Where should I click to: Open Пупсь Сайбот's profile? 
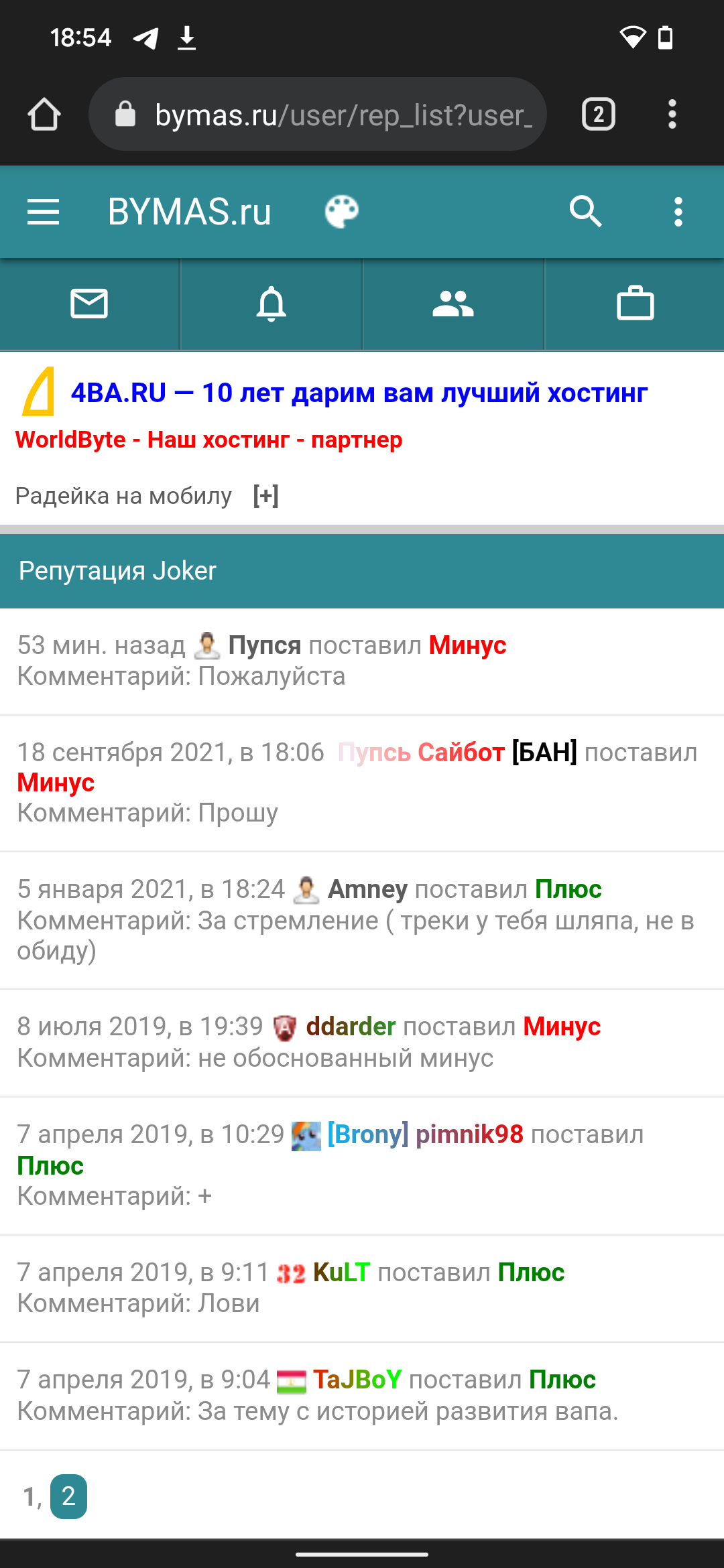[421, 753]
